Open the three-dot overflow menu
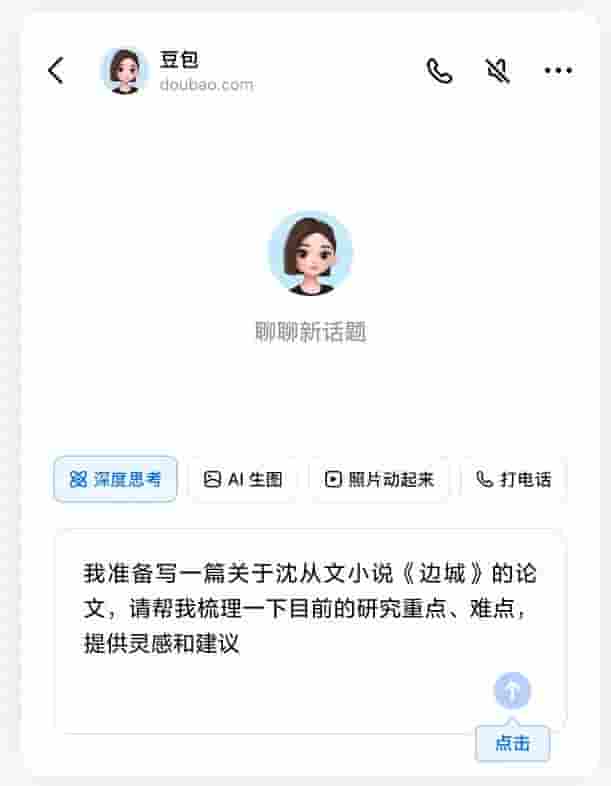The width and height of the screenshot is (611, 786). 558,70
